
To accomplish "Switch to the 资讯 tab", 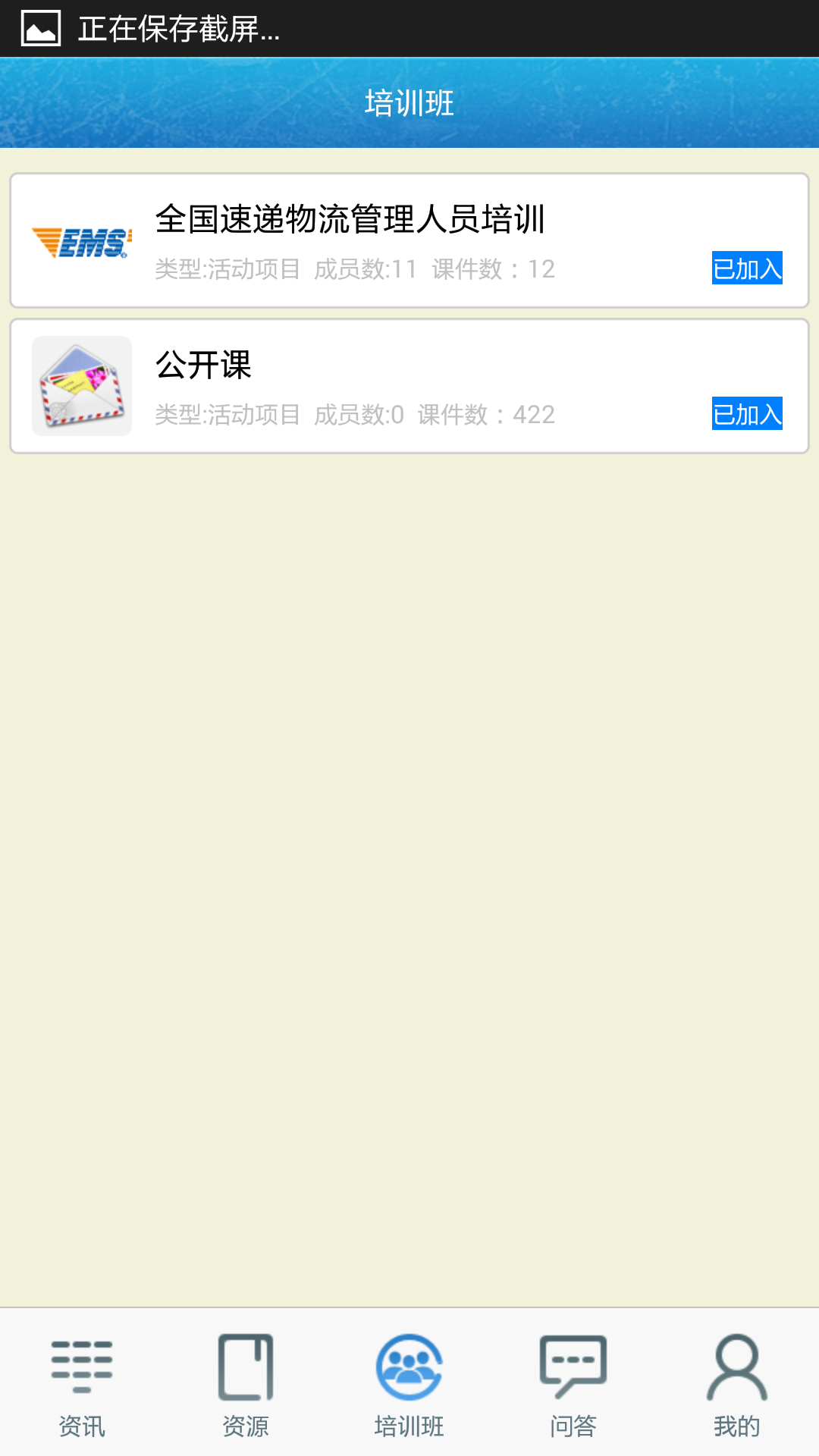I will (82, 1383).
